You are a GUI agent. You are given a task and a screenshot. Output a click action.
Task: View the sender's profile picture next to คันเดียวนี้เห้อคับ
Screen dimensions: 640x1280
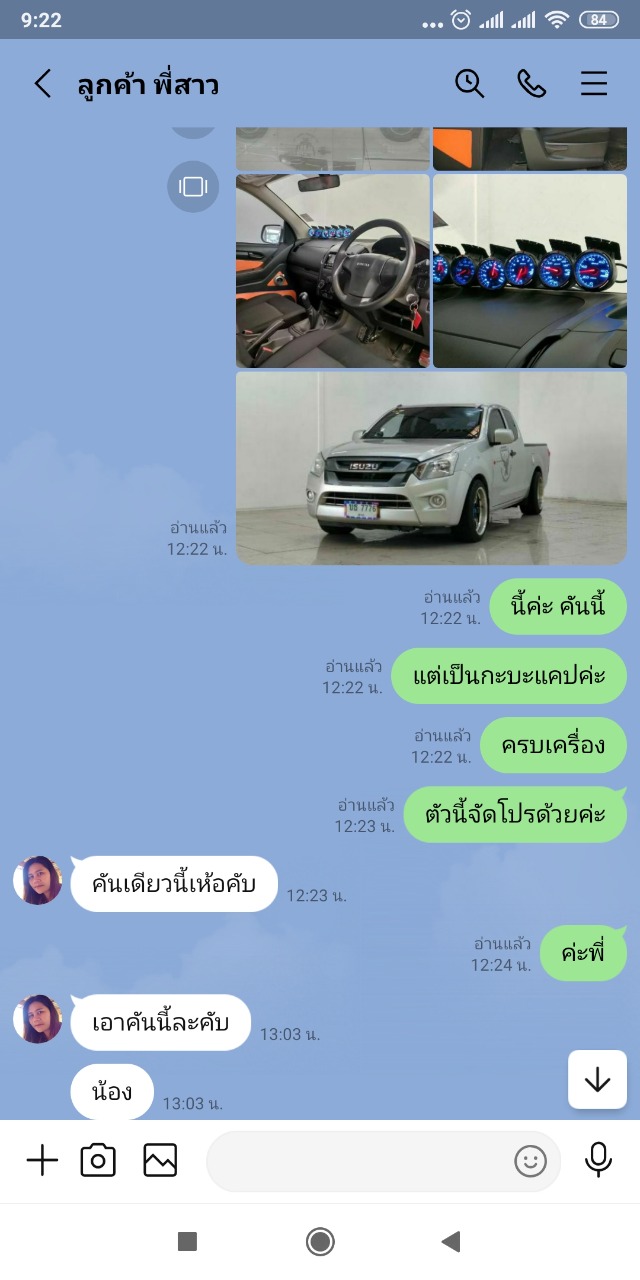(38, 881)
